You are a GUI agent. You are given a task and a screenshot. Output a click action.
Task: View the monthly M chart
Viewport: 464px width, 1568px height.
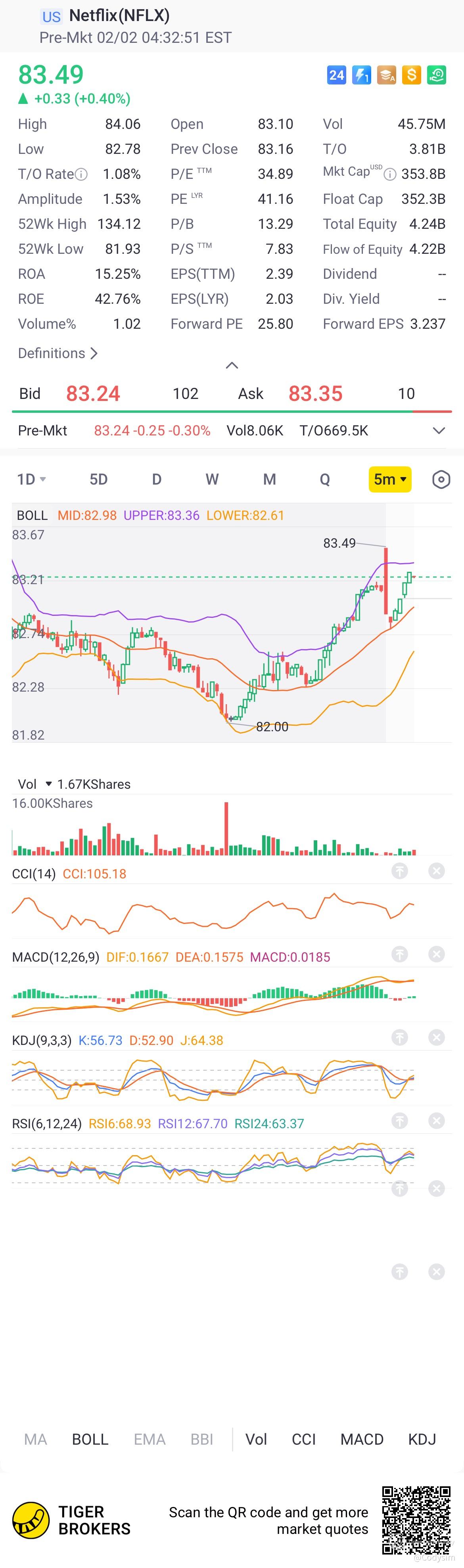[x=269, y=479]
